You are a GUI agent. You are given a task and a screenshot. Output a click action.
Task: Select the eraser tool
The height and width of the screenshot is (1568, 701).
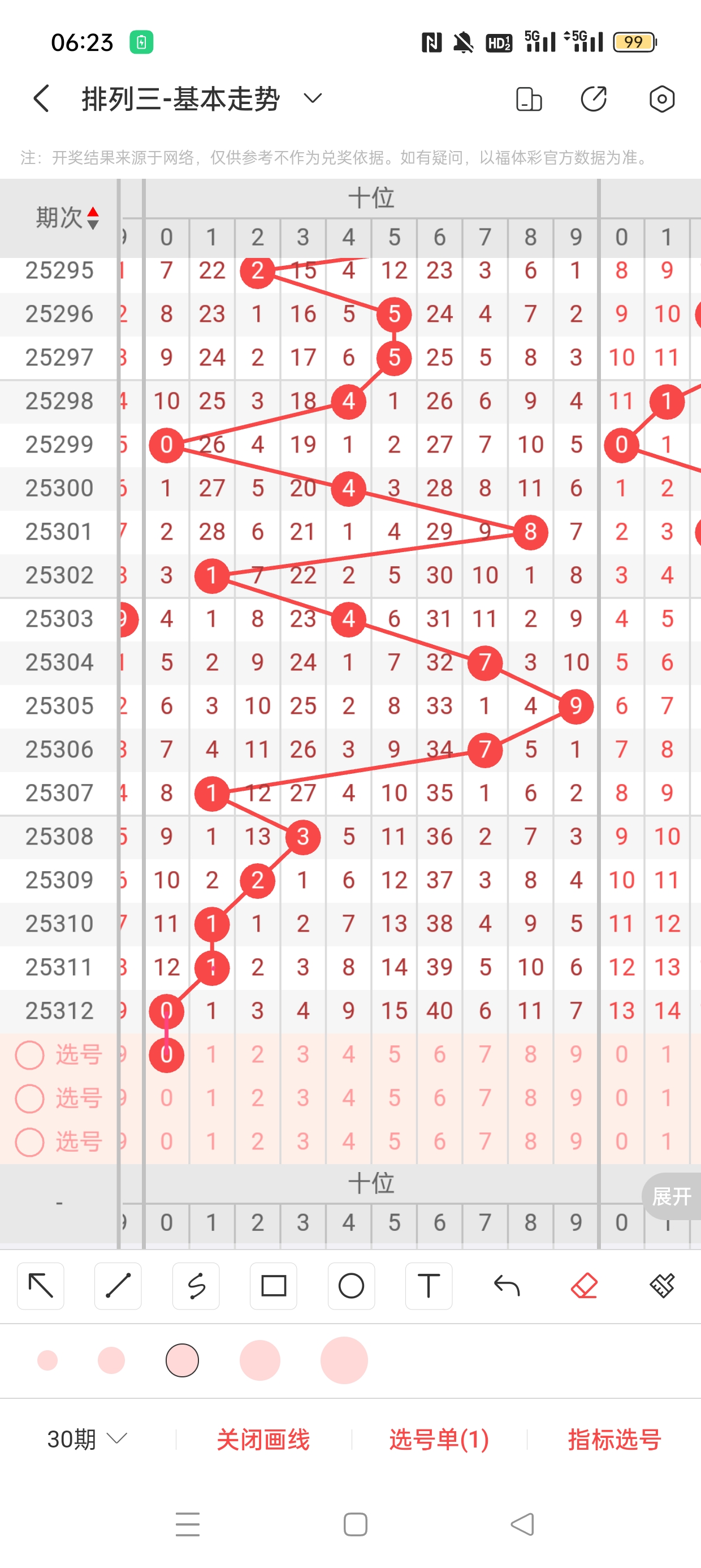pos(584,1286)
